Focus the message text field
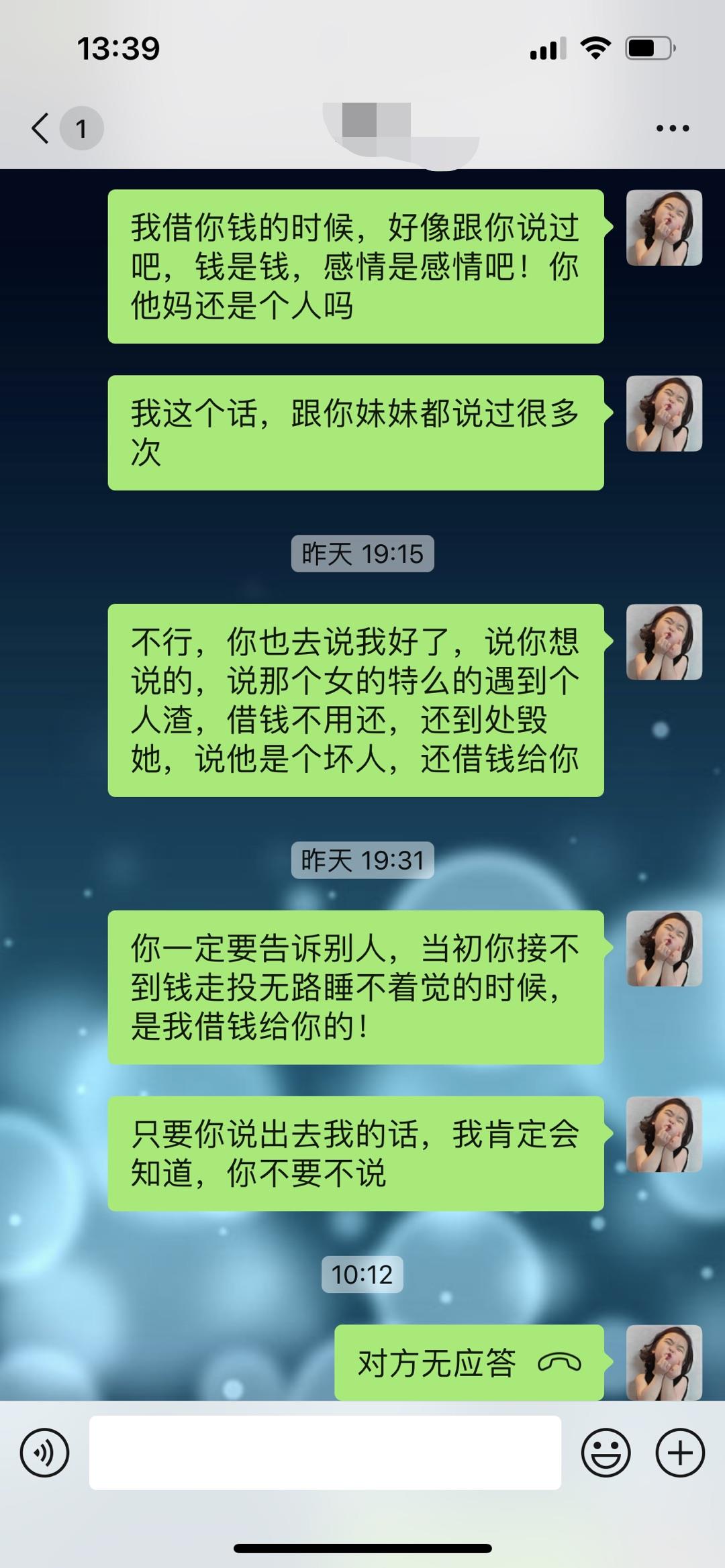 [325, 1453]
